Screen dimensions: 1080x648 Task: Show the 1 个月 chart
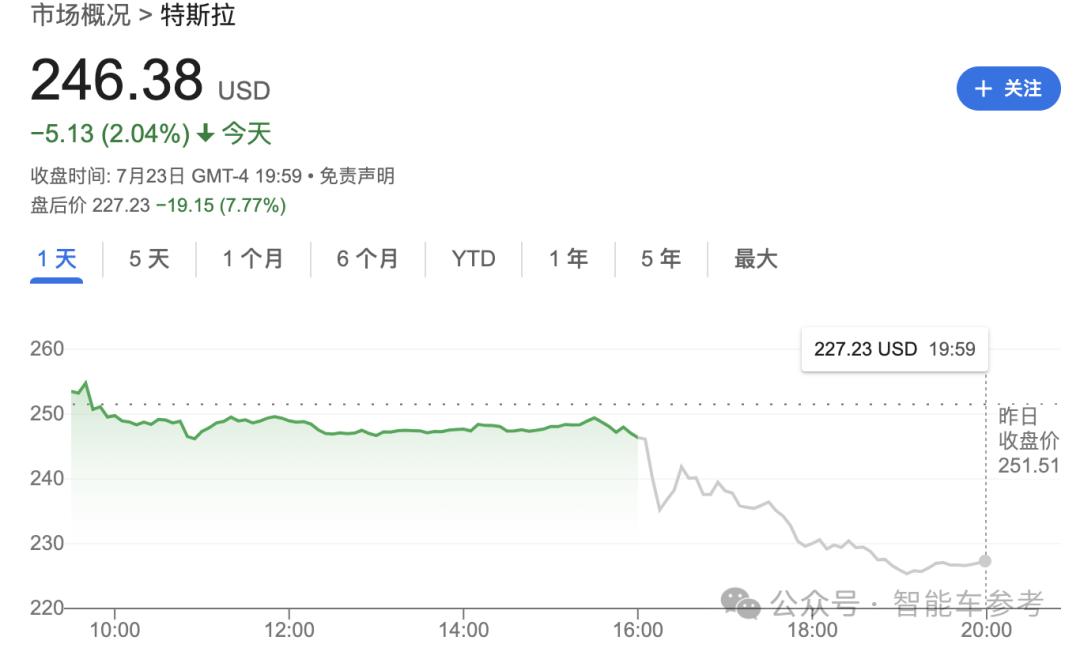coord(253,260)
